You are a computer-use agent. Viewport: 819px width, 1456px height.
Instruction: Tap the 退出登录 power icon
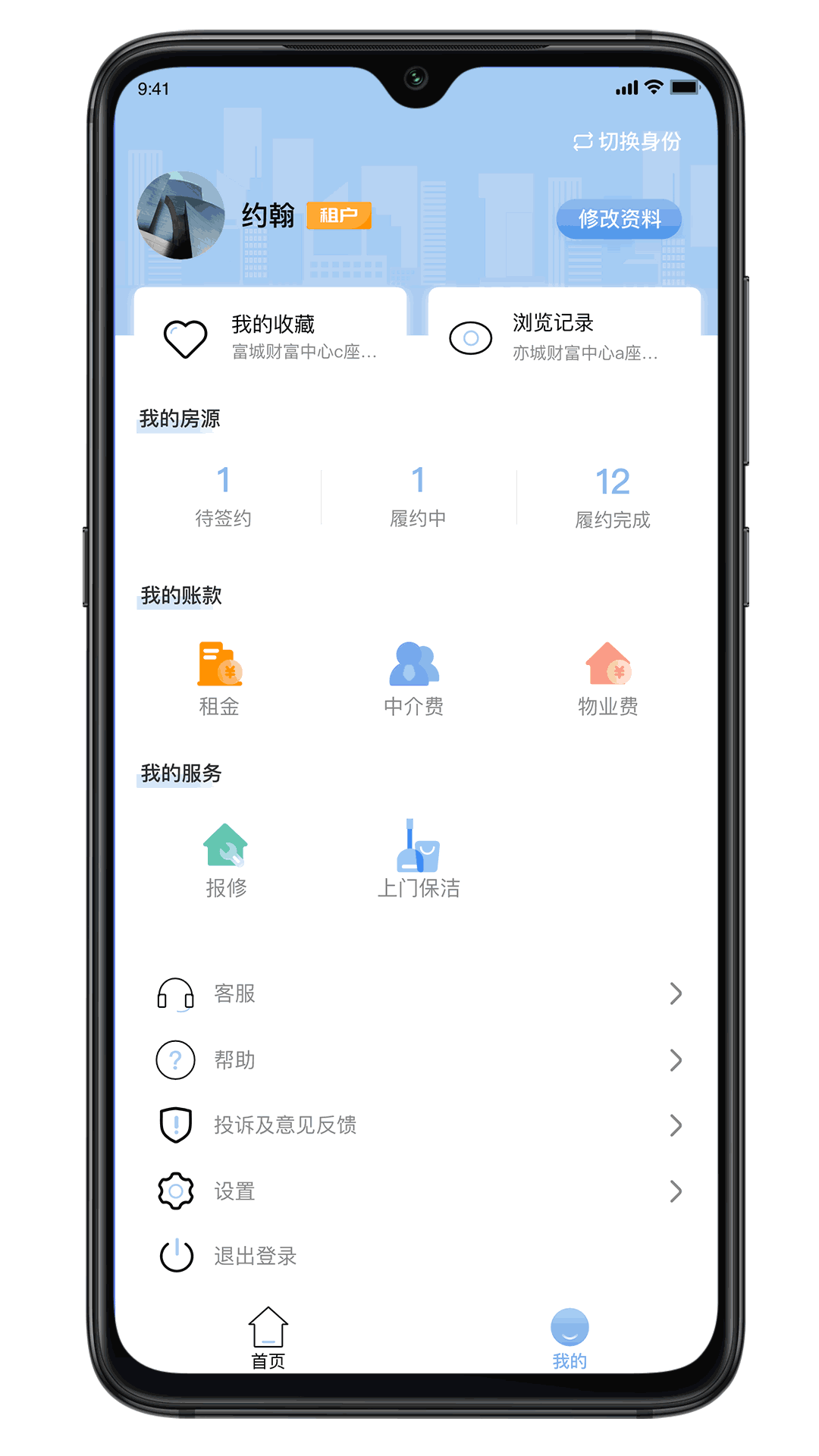pos(177,1256)
